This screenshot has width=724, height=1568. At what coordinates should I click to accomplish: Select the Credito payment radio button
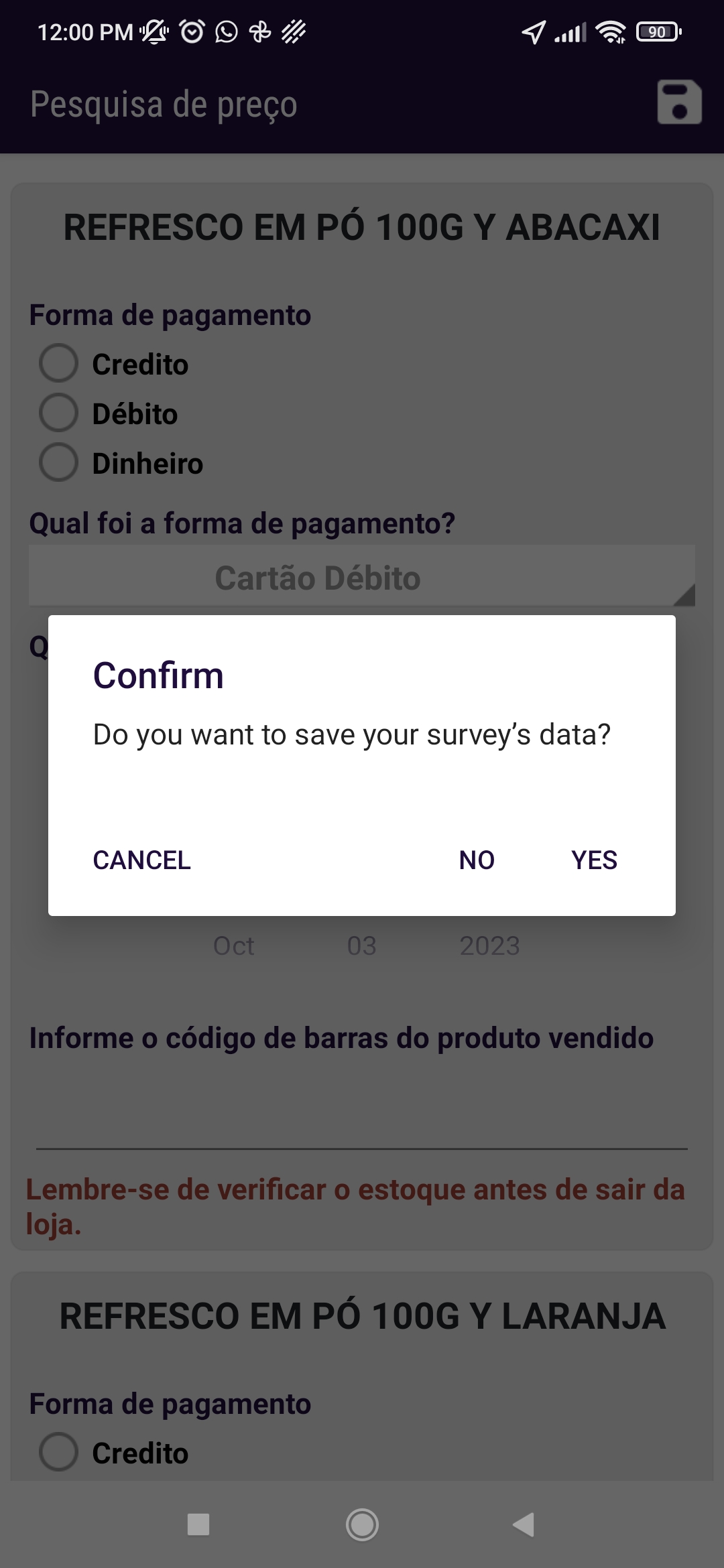pos(59,364)
